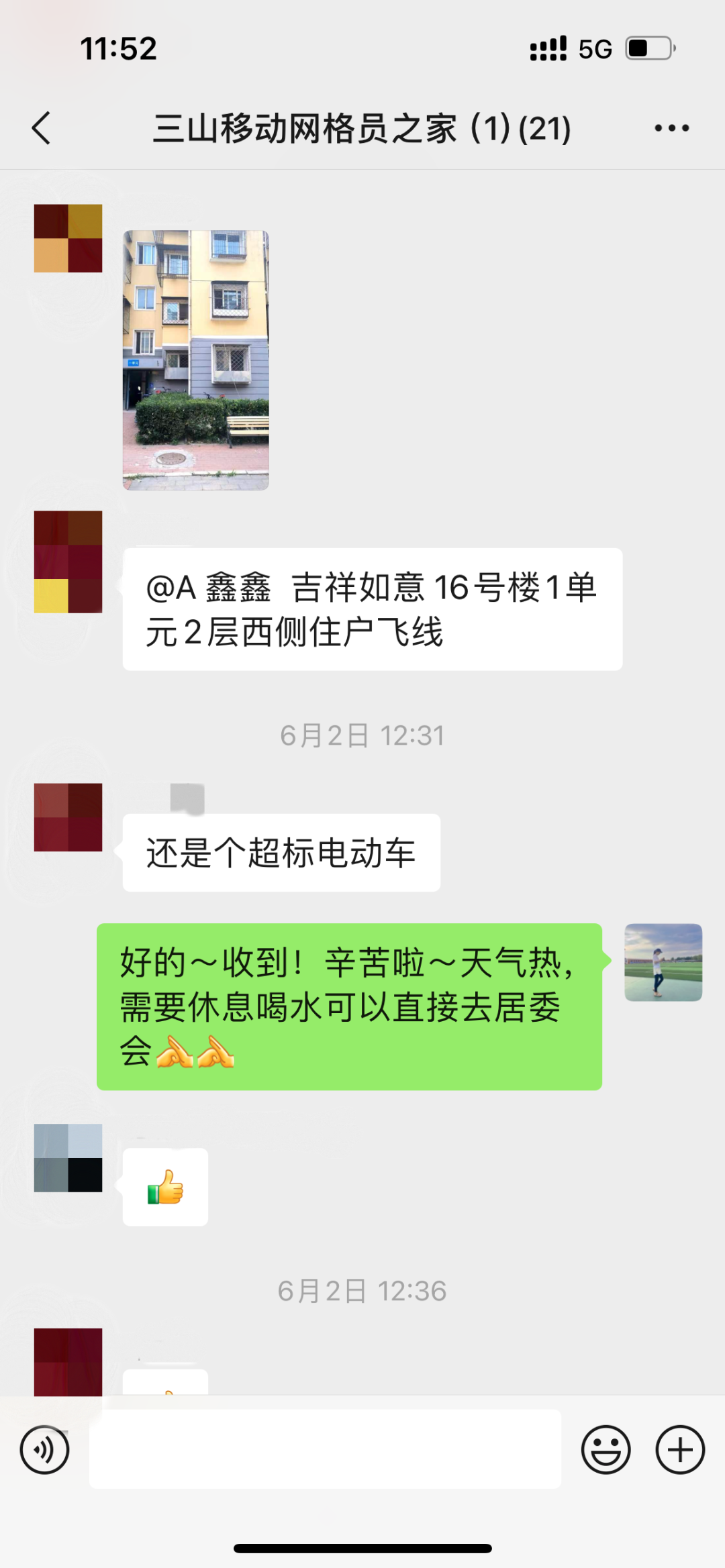Screen dimensions: 725x1568
Task: View profile of the building photo sender
Action: click(68, 238)
